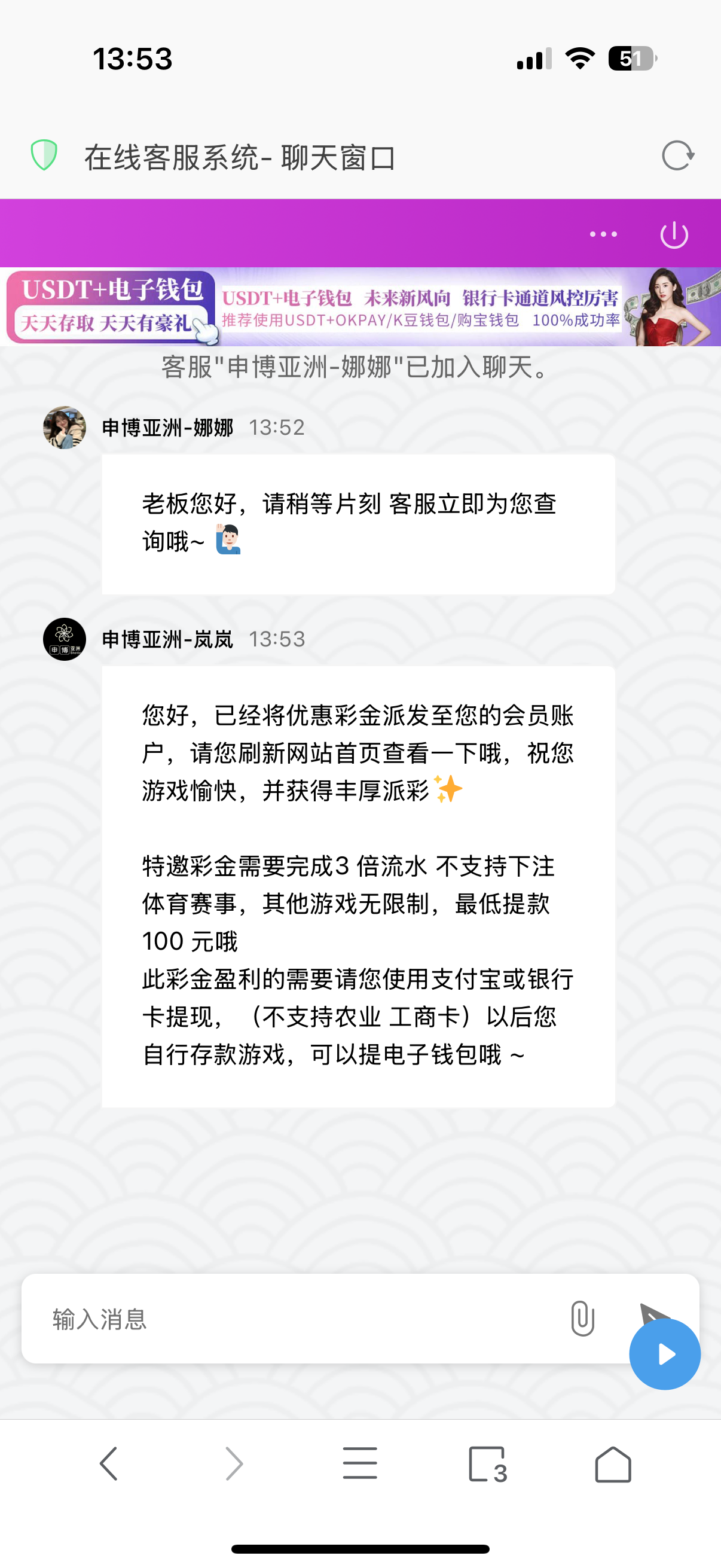End the chat with the power icon
Image resolution: width=721 pixels, height=1568 pixels.
pyautogui.click(x=674, y=235)
